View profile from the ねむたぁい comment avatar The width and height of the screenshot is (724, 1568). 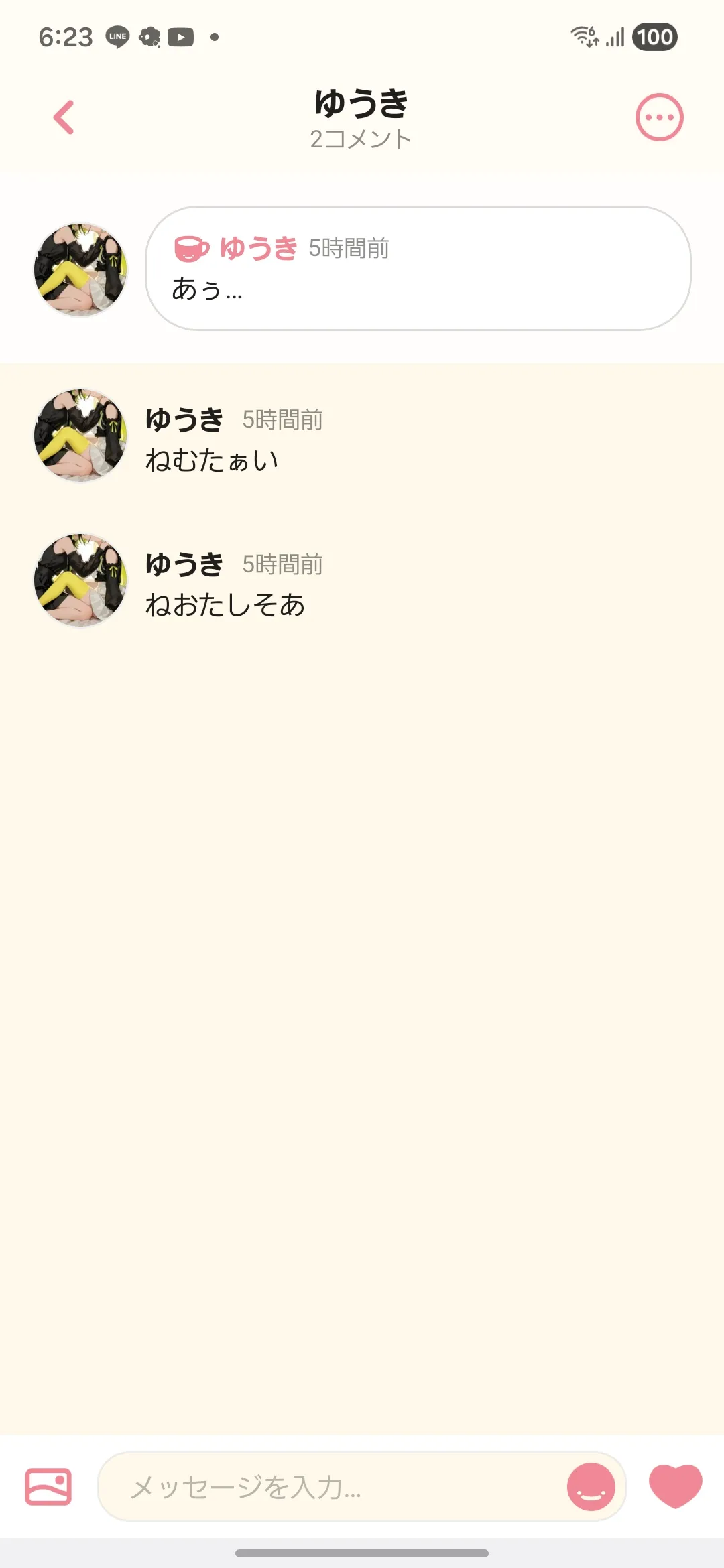click(x=80, y=436)
